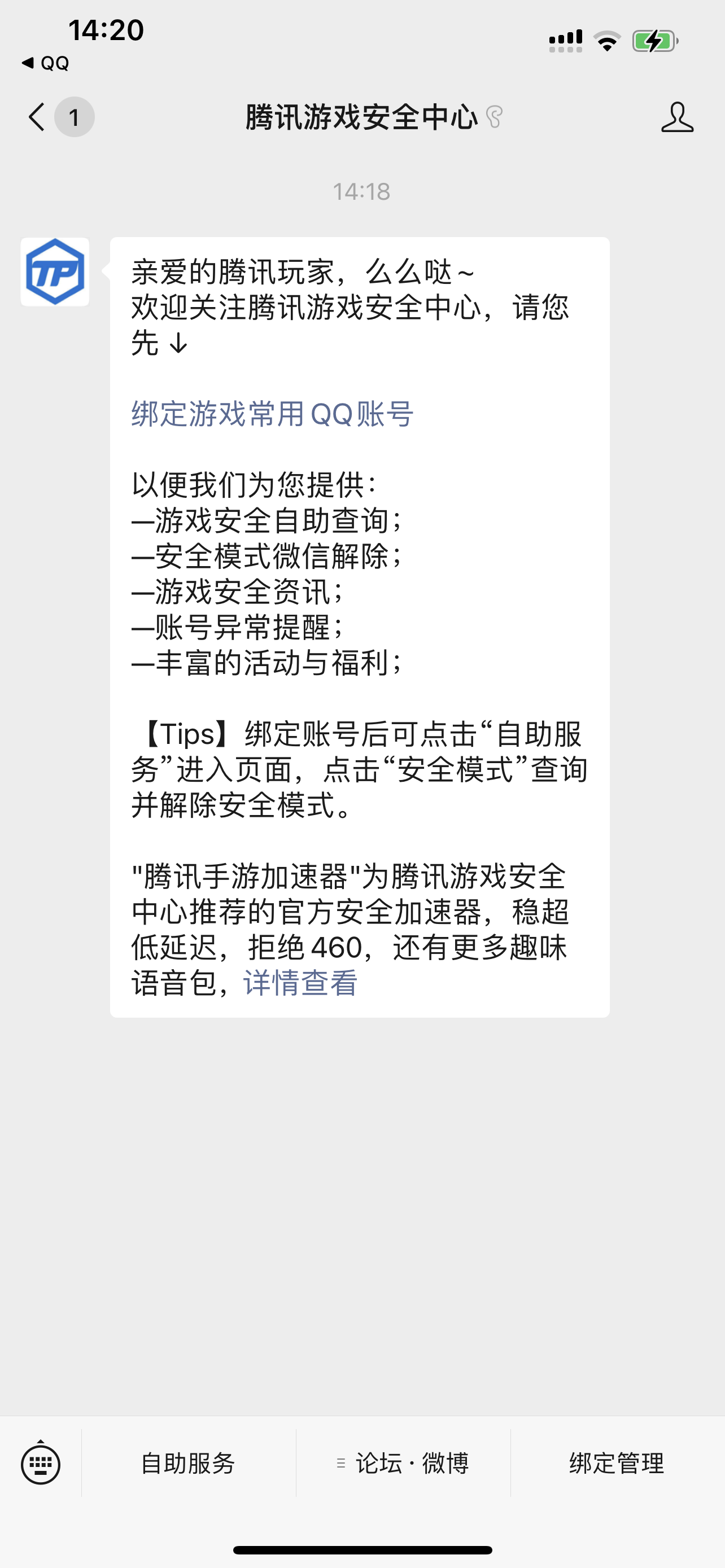Image resolution: width=725 pixels, height=1568 pixels.
Task: Open the 自助服务 menu
Action: tap(188, 1464)
